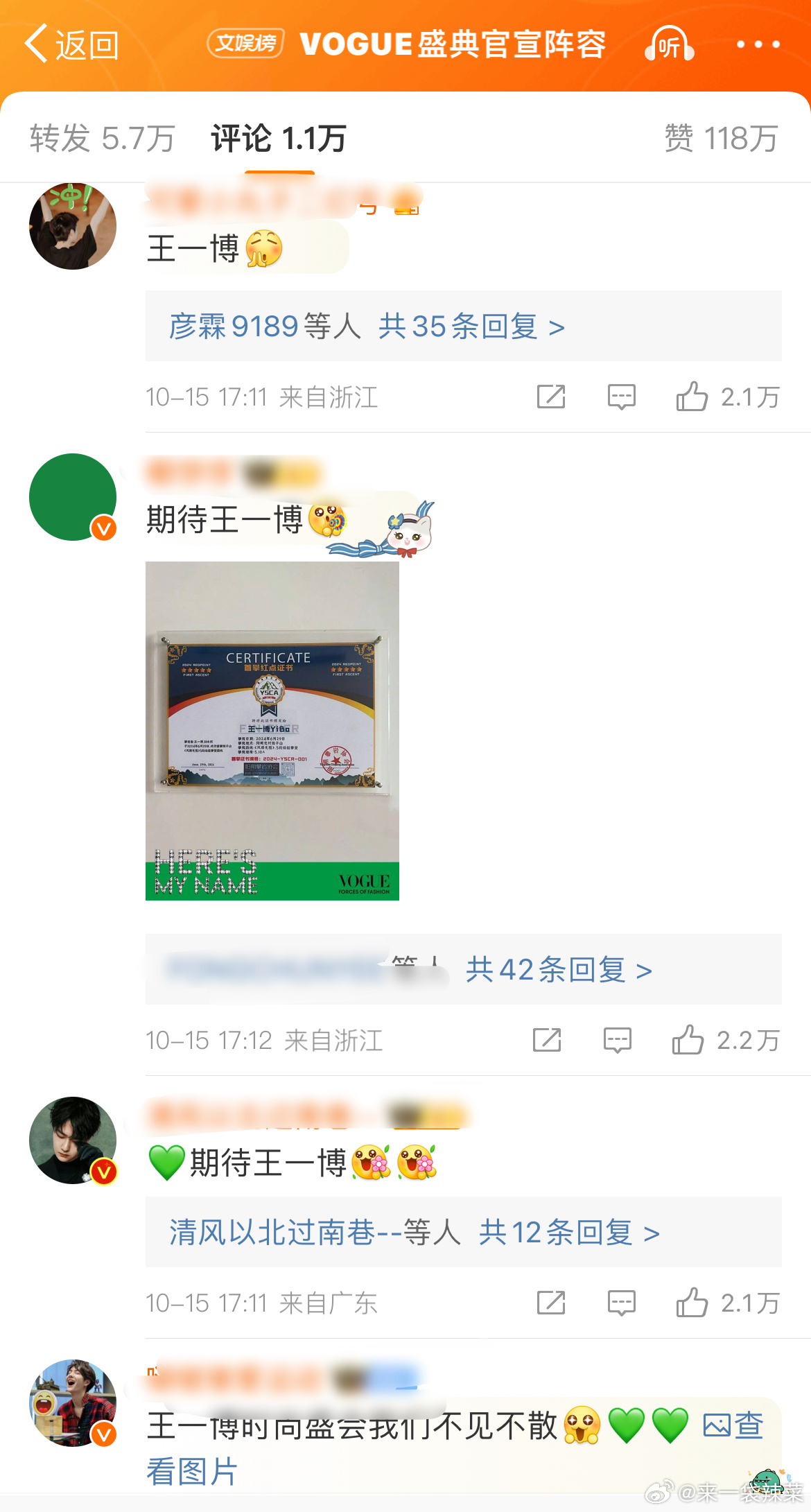Open the certificate image in the comment
Screen dimensions: 811x1512
pyautogui.click(x=272, y=730)
